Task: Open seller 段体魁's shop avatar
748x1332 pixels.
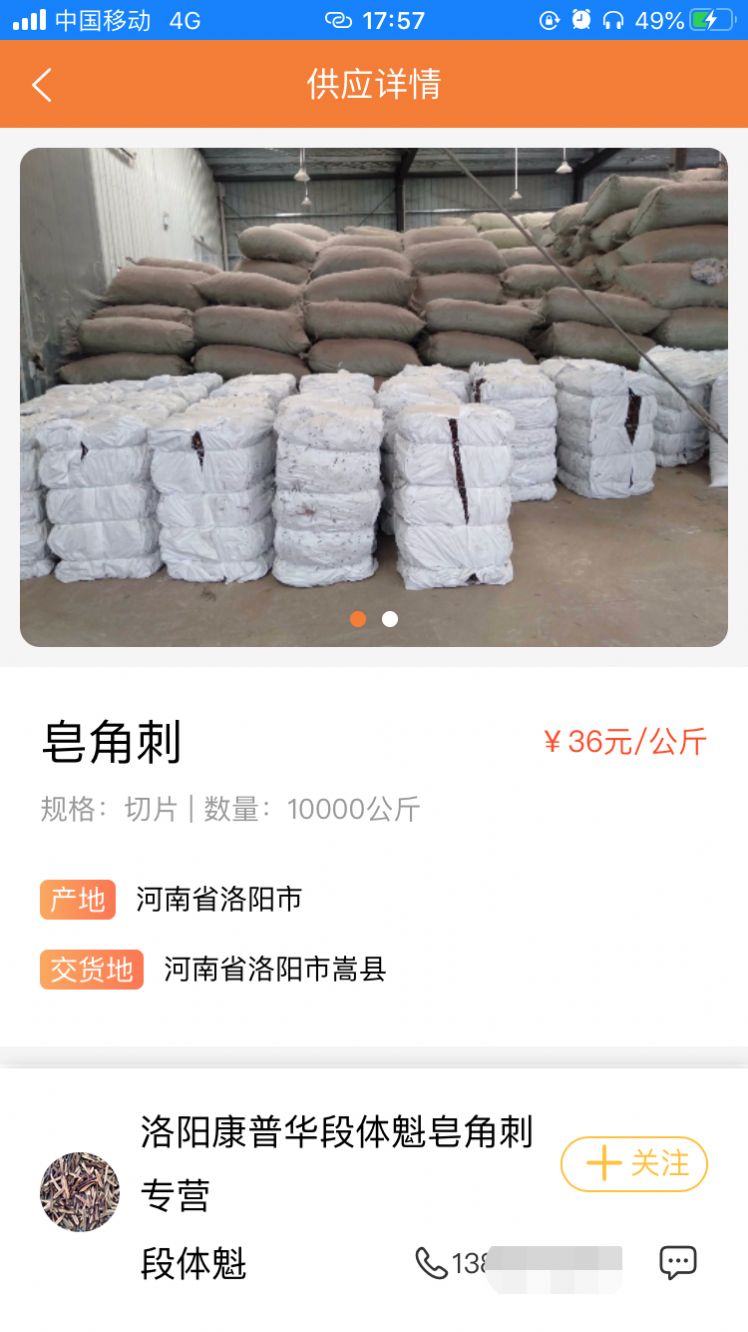Action: pos(80,1191)
